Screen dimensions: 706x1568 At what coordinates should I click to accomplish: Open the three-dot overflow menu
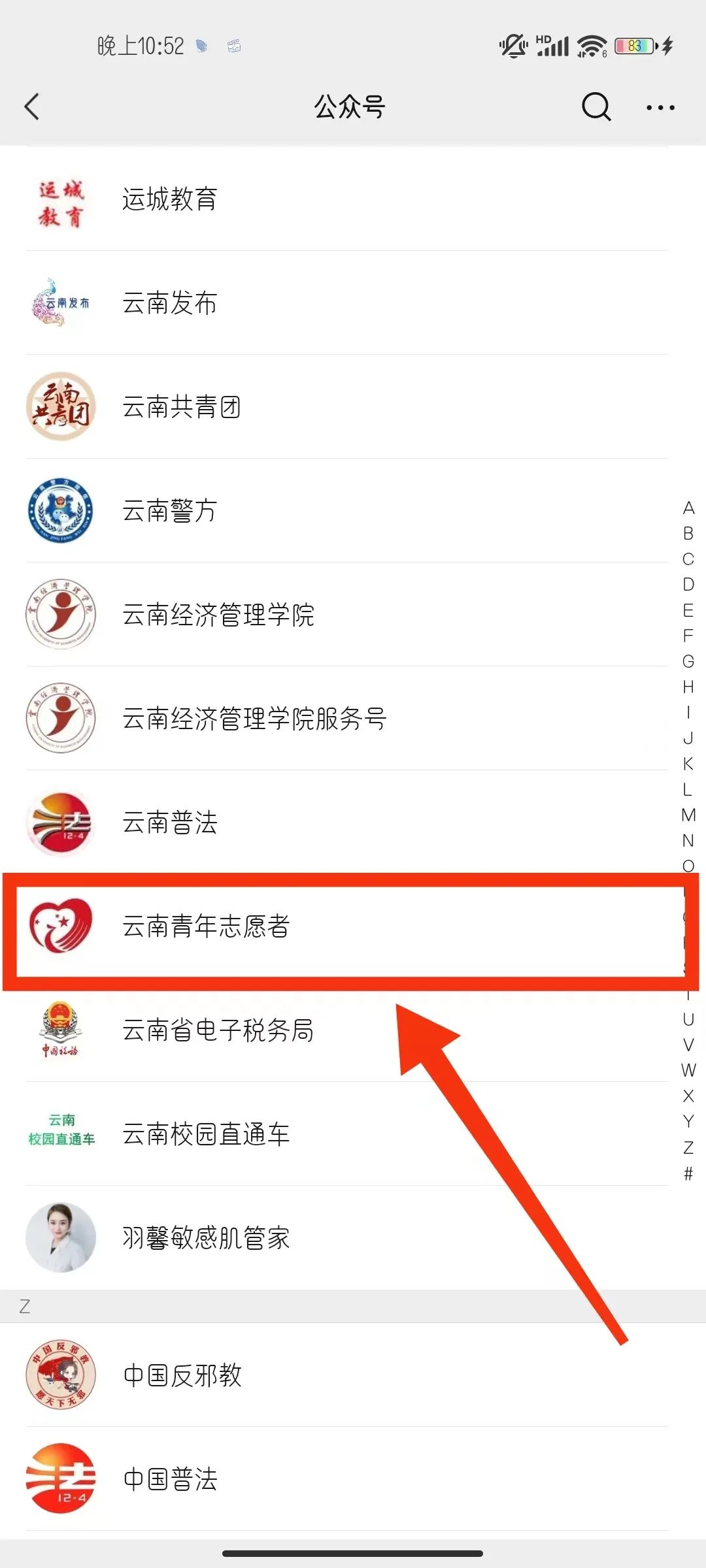[x=660, y=108]
